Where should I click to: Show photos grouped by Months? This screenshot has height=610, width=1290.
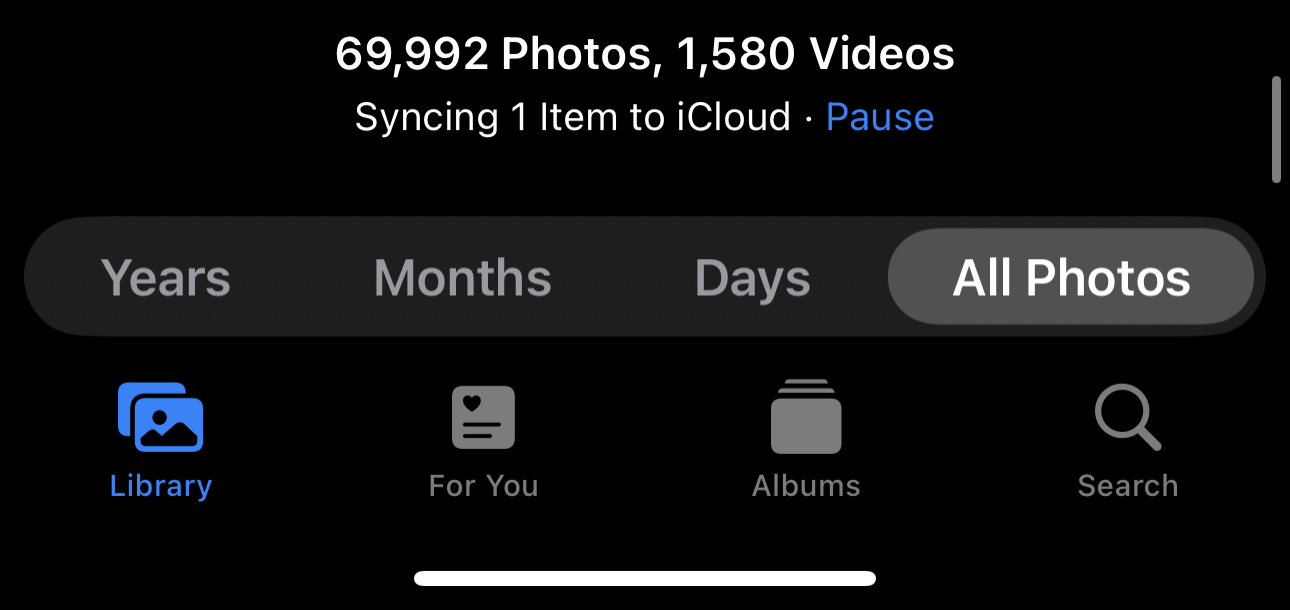pos(462,277)
